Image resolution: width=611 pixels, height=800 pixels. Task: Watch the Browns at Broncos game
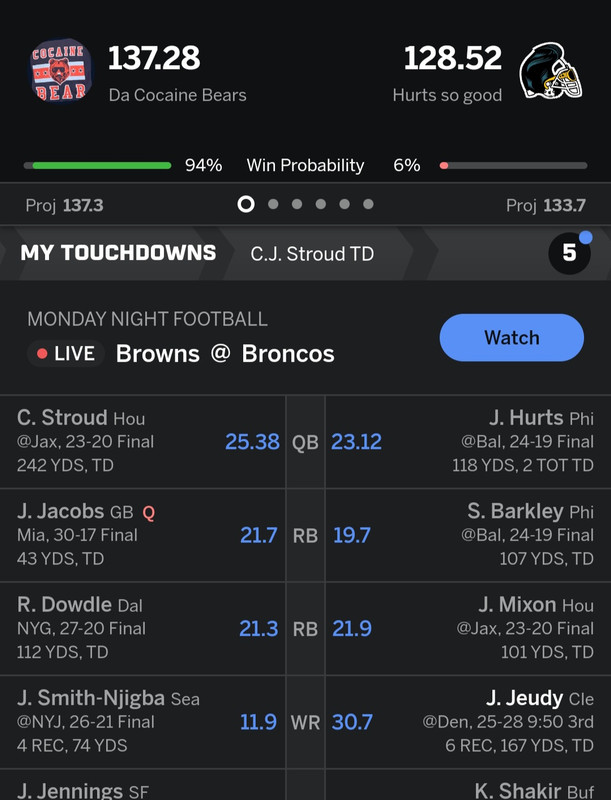tap(511, 338)
